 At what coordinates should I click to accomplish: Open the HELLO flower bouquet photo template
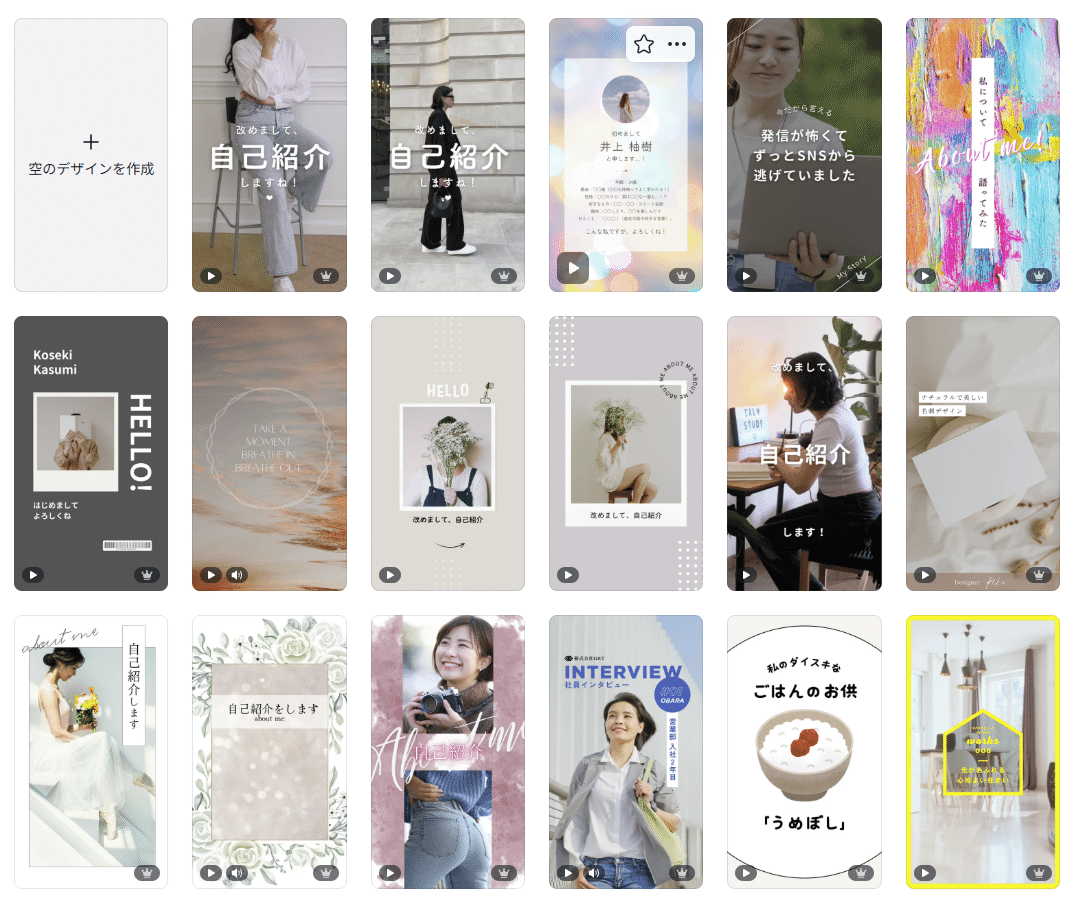(x=447, y=453)
